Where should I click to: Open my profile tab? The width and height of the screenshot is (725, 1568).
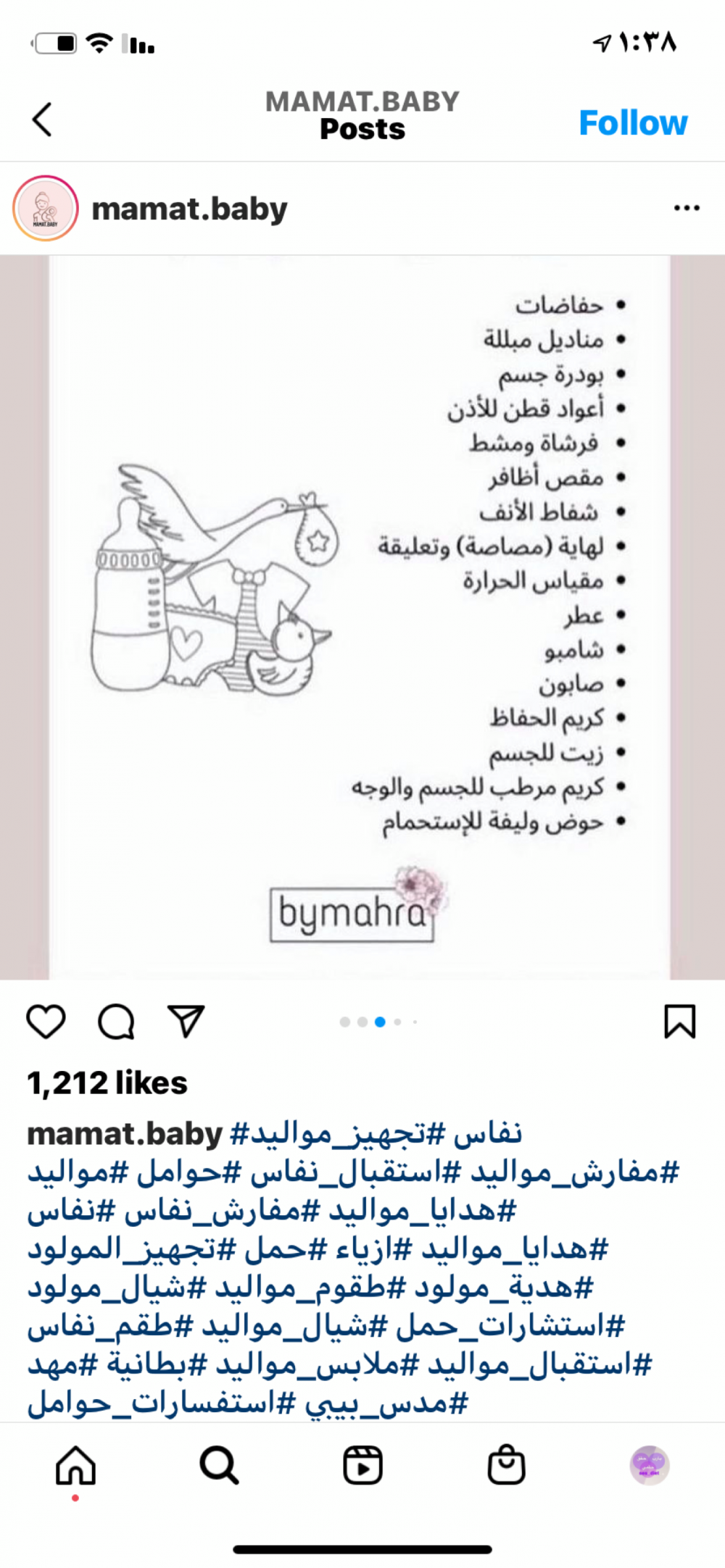pos(649,1466)
